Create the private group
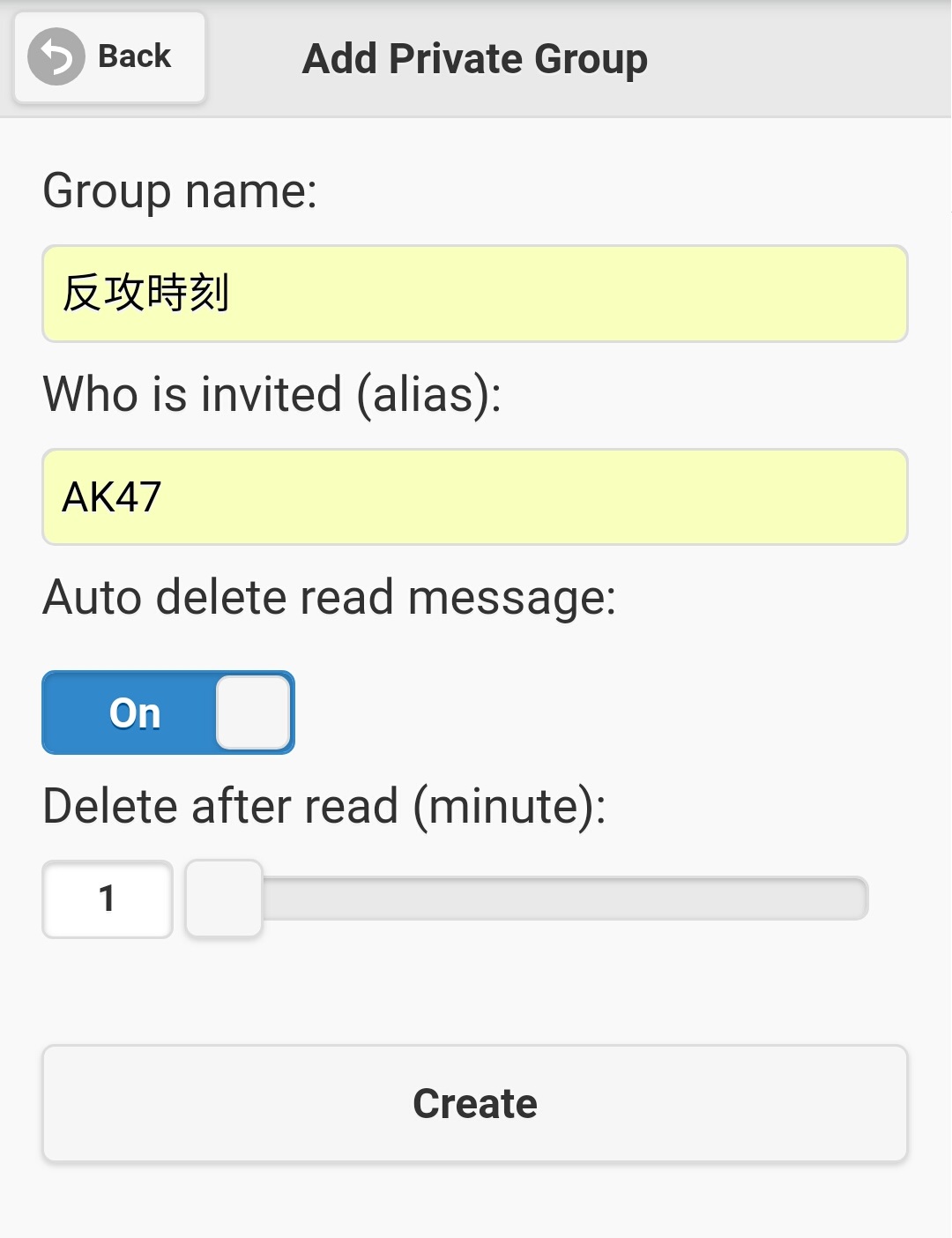This screenshot has height=1238, width=952. coord(474,1103)
